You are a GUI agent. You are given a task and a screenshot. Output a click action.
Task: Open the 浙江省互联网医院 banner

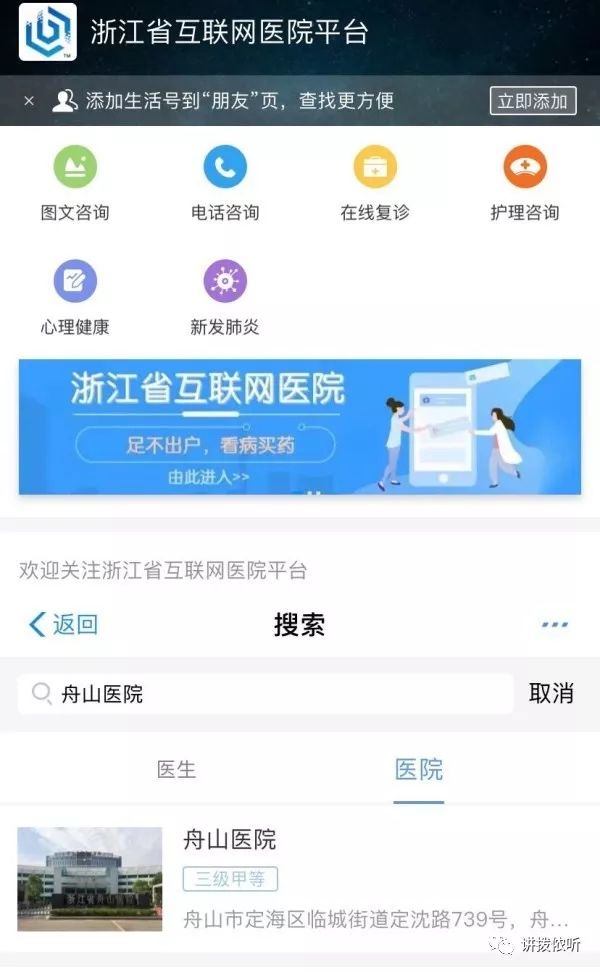[x=300, y=428]
